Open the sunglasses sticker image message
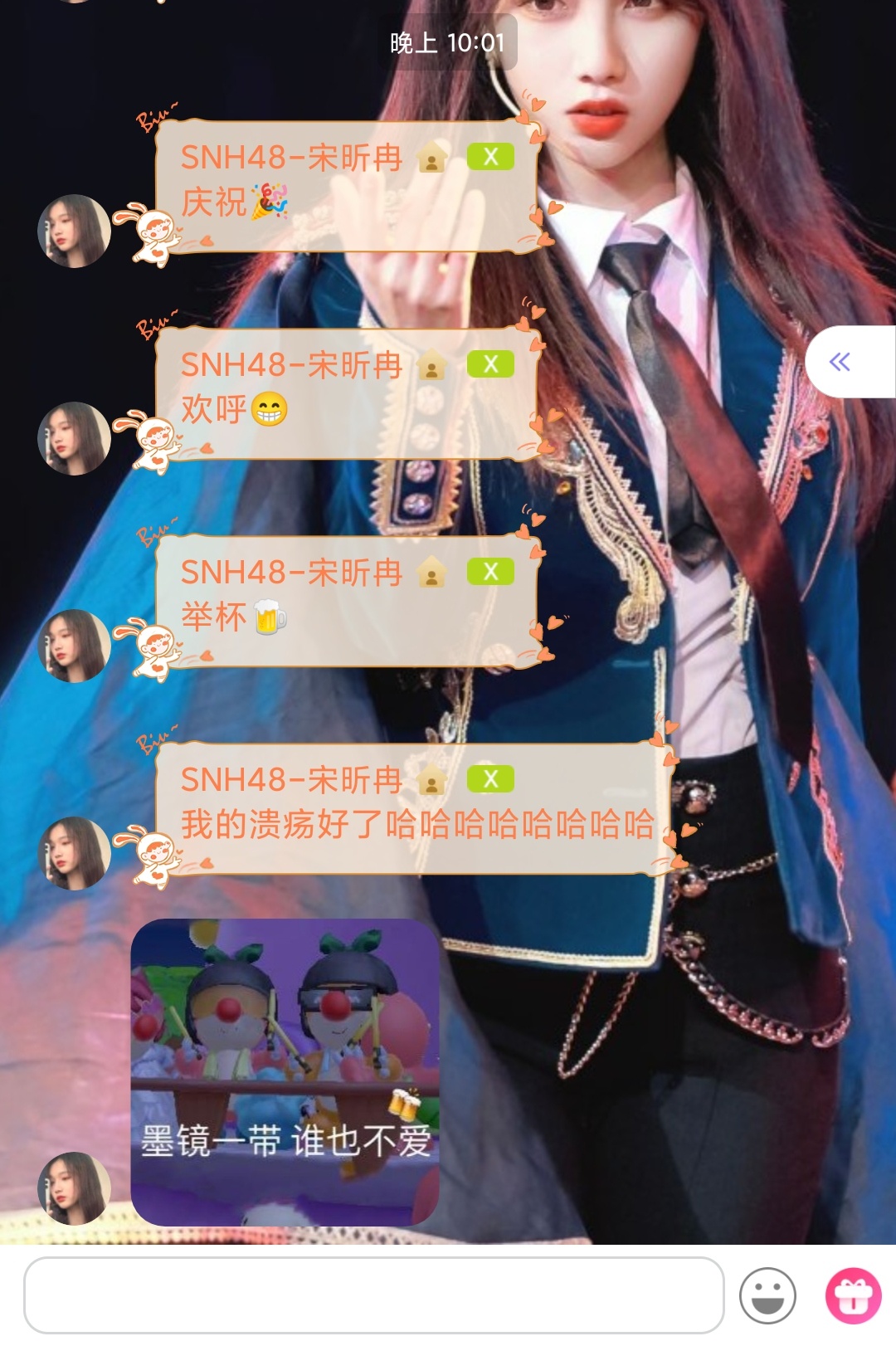Image resolution: width=896 pixels, height=1346 pixels. (285, 1071)
